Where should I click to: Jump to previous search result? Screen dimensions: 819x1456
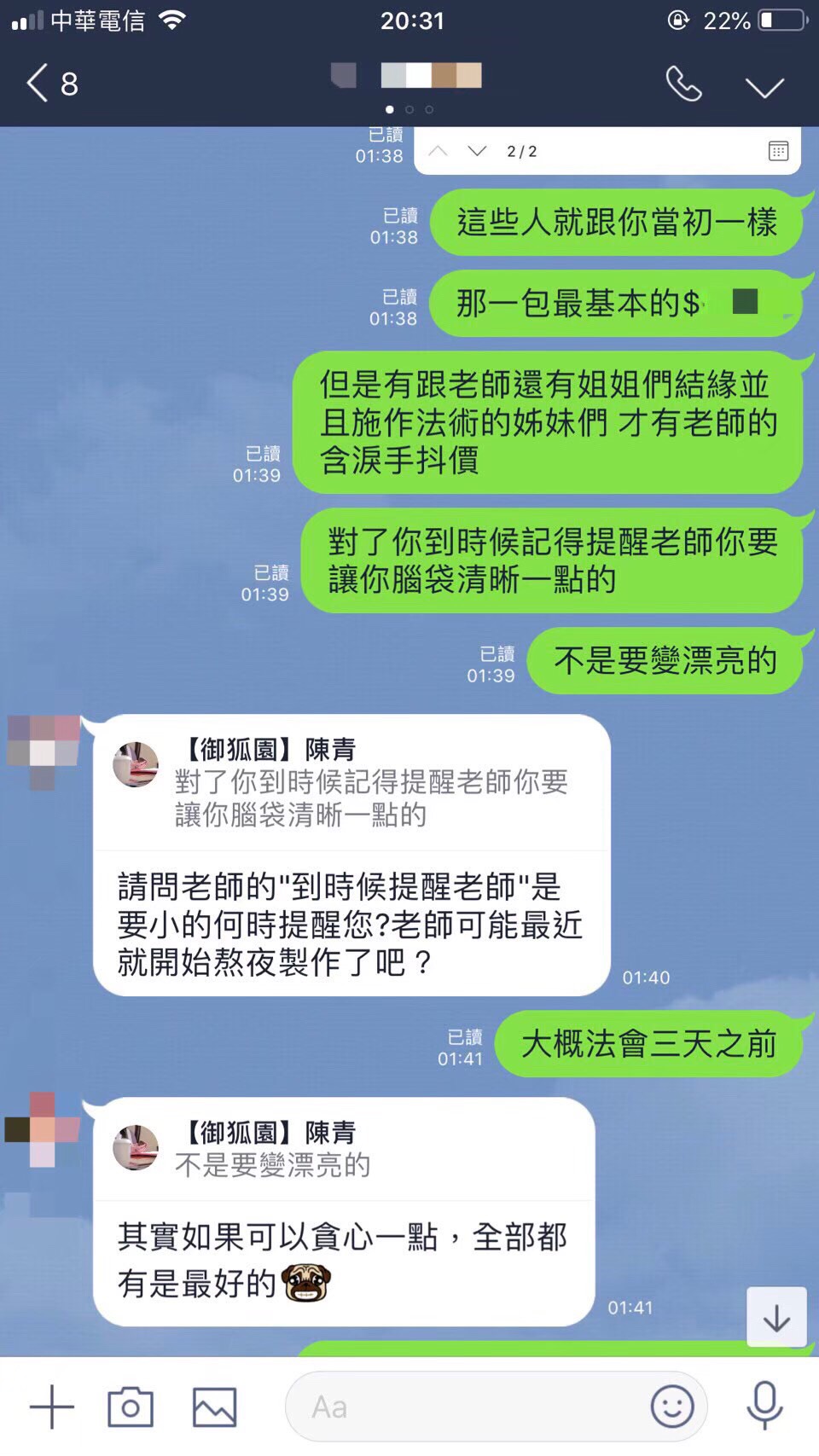pos(439,152)
